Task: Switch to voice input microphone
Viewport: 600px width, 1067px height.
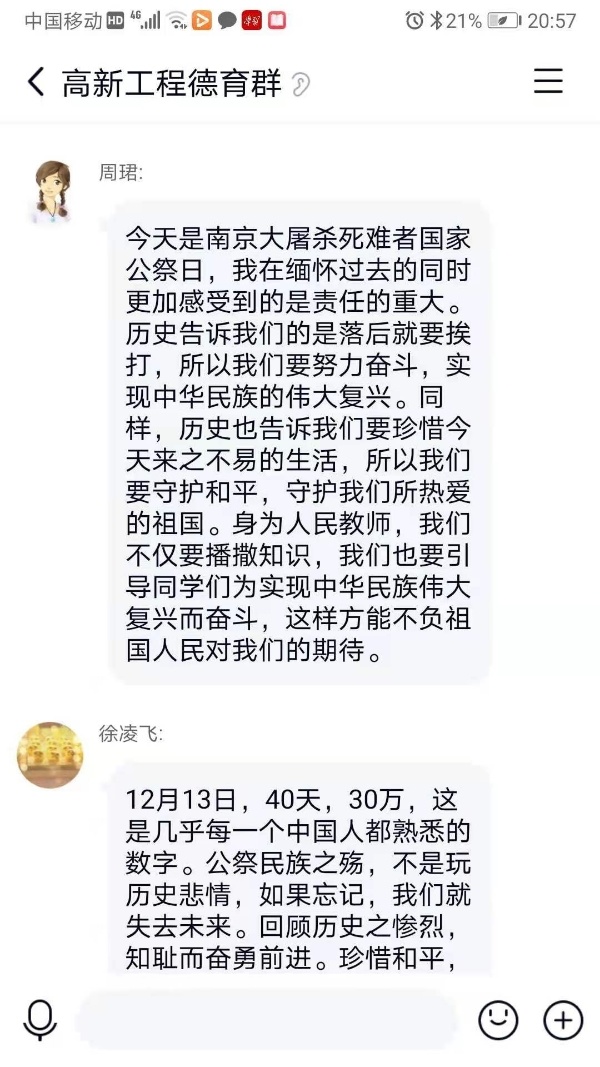Action: pyautogui.click(x=40, y=1019)
